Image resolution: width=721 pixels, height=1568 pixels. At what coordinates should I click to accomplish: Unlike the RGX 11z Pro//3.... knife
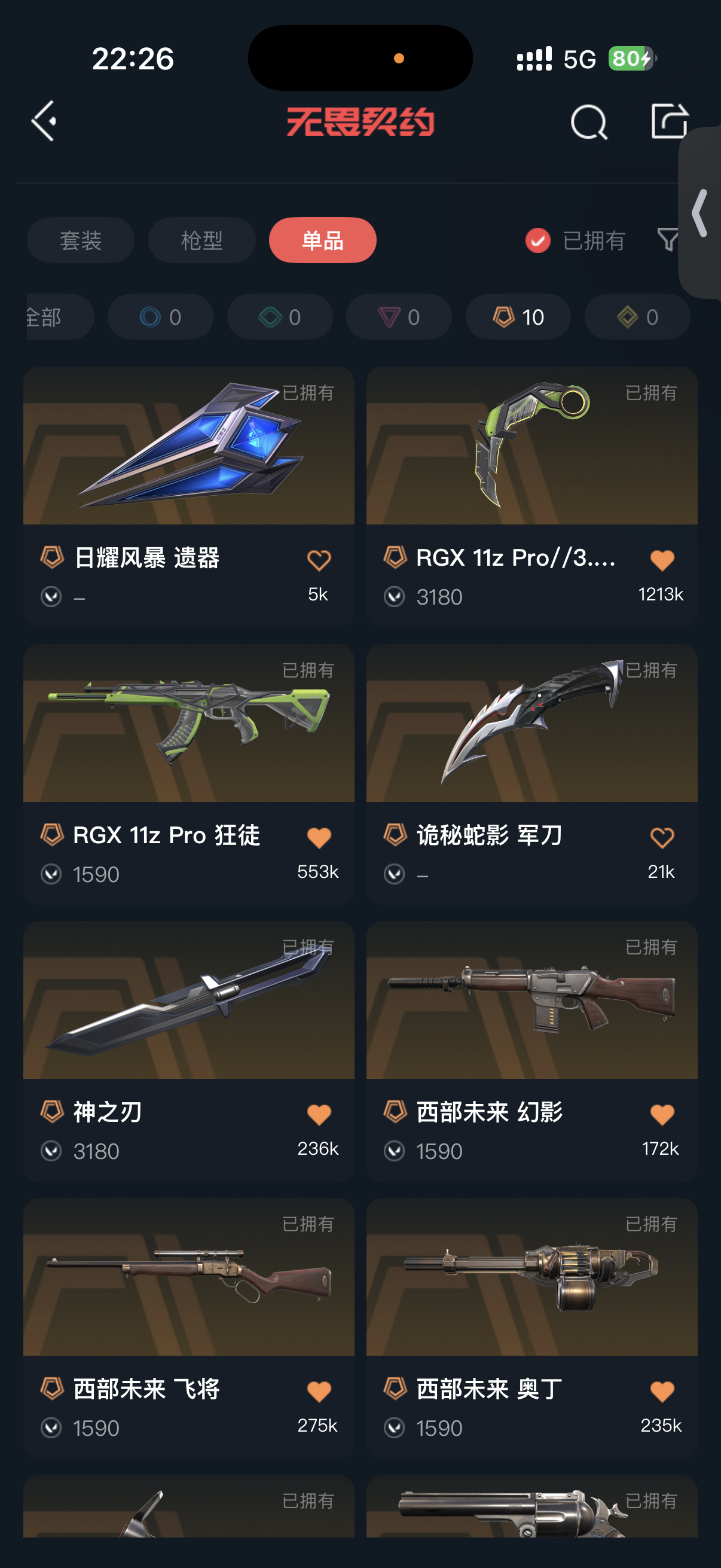(662, 560)
